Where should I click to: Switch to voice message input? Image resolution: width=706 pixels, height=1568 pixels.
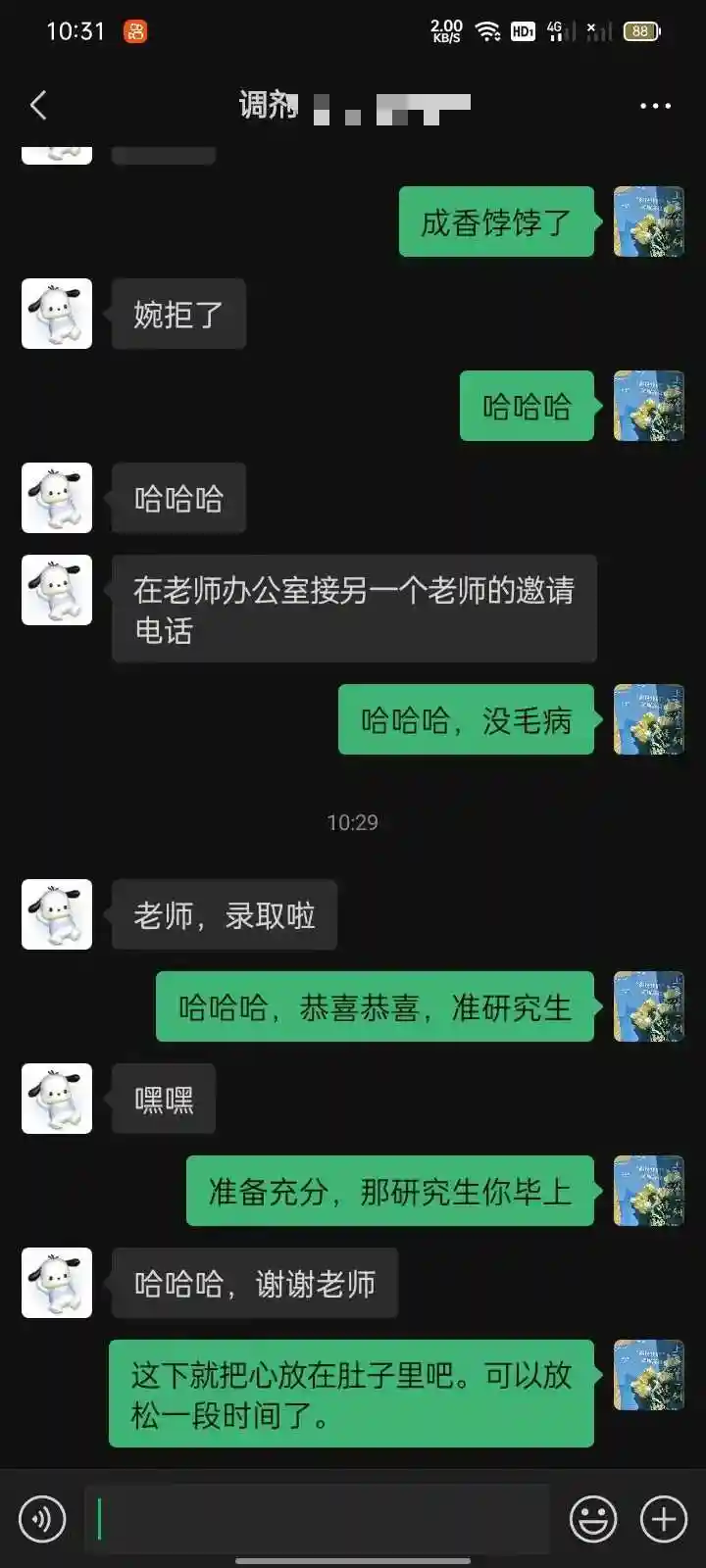pos(42,1519)
